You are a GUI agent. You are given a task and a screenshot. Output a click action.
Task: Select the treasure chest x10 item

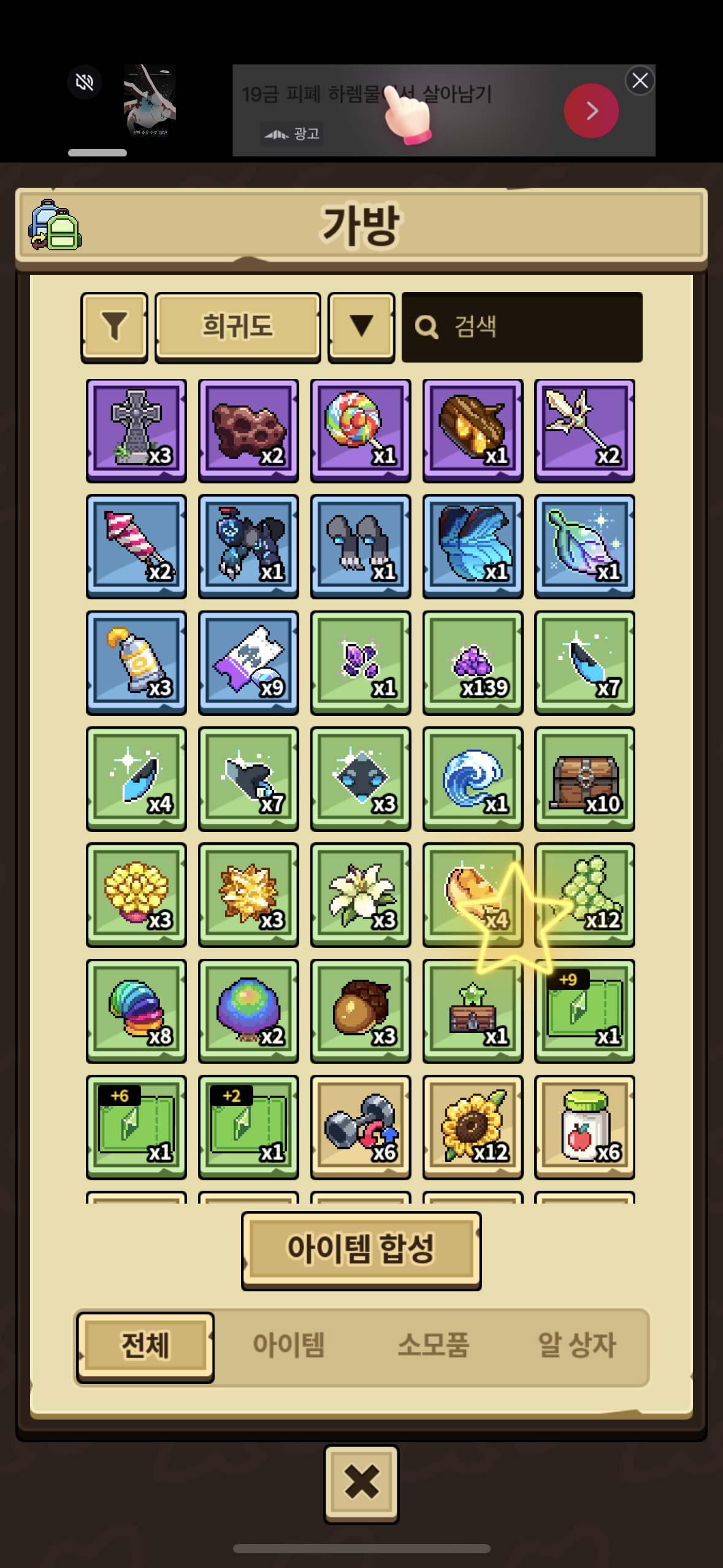pyautogui.click(x=584, y=778)
